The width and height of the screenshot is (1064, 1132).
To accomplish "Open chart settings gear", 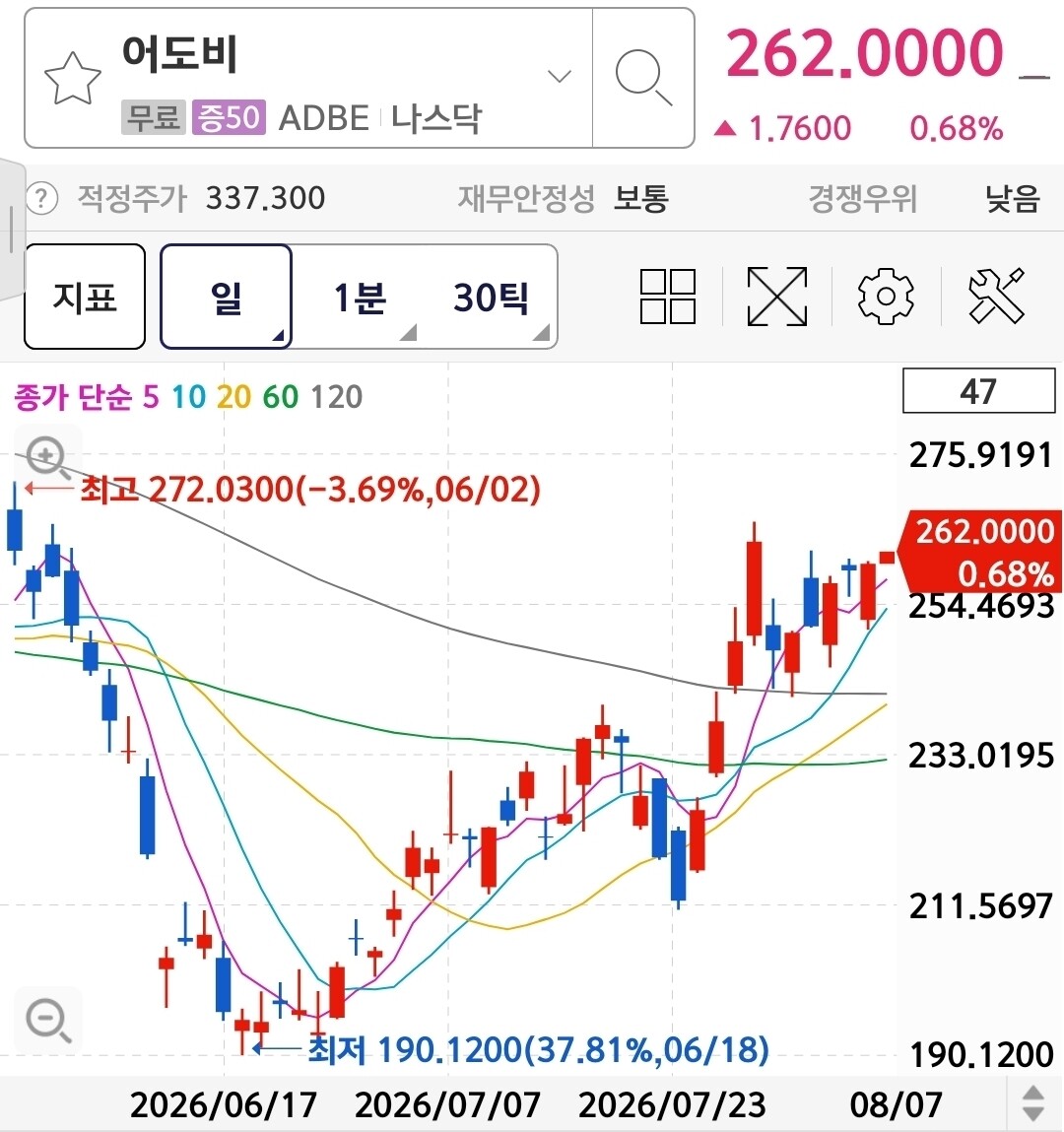I will 886,297.
